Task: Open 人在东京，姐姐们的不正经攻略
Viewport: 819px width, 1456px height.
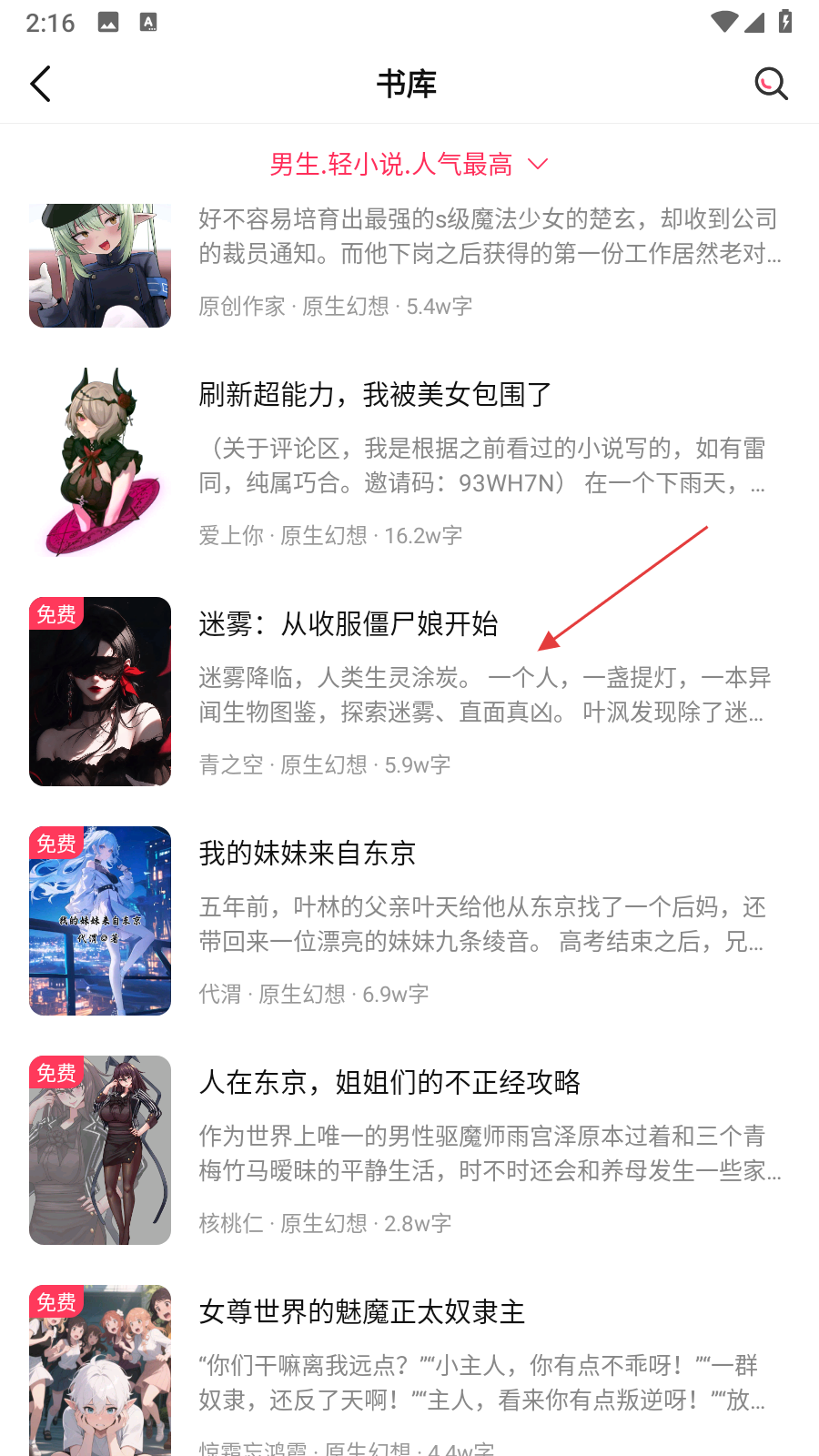Action: pyautogui.click(x=389, y=1083)
